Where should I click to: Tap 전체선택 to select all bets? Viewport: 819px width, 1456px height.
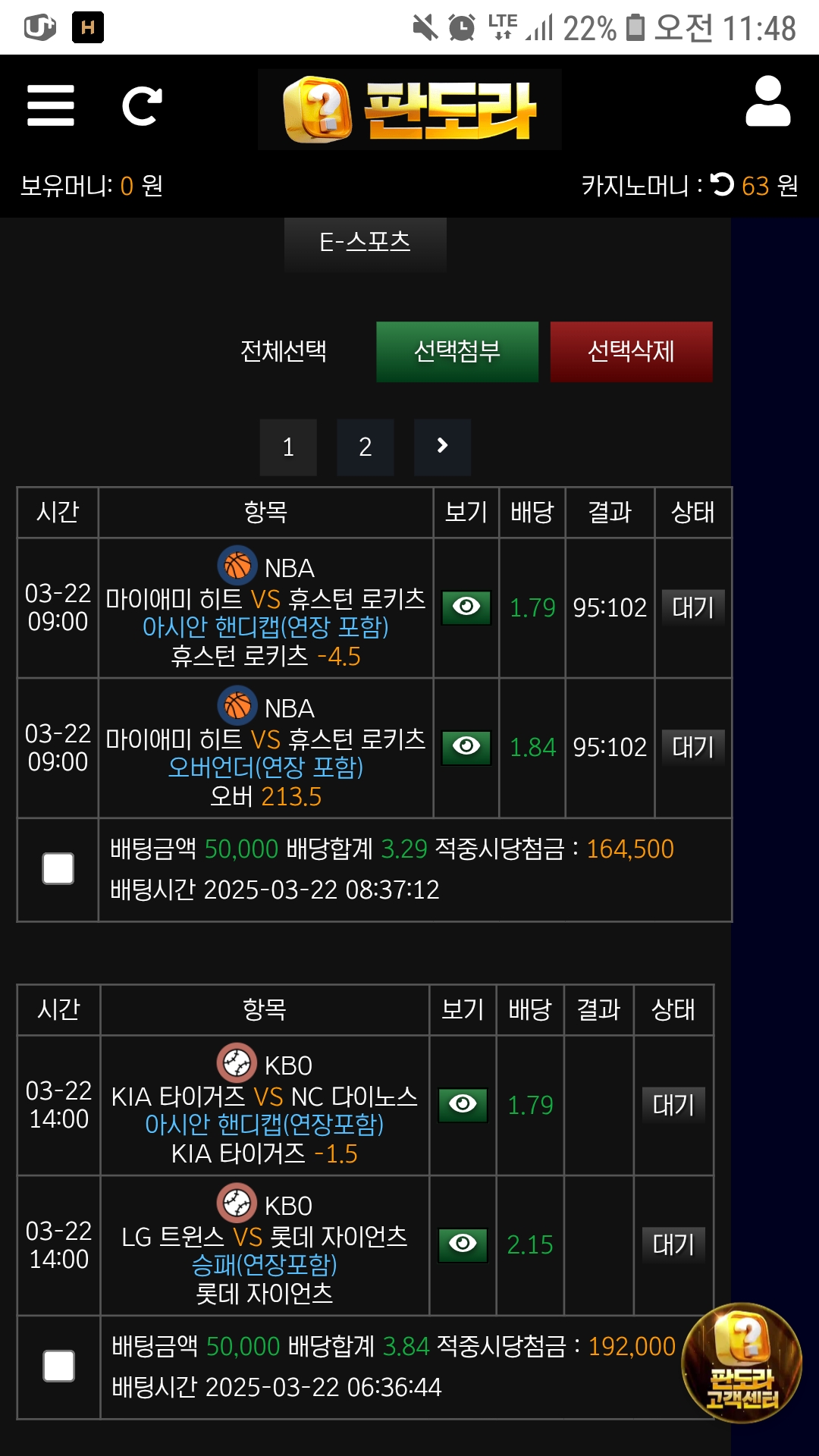pos(283,351)
